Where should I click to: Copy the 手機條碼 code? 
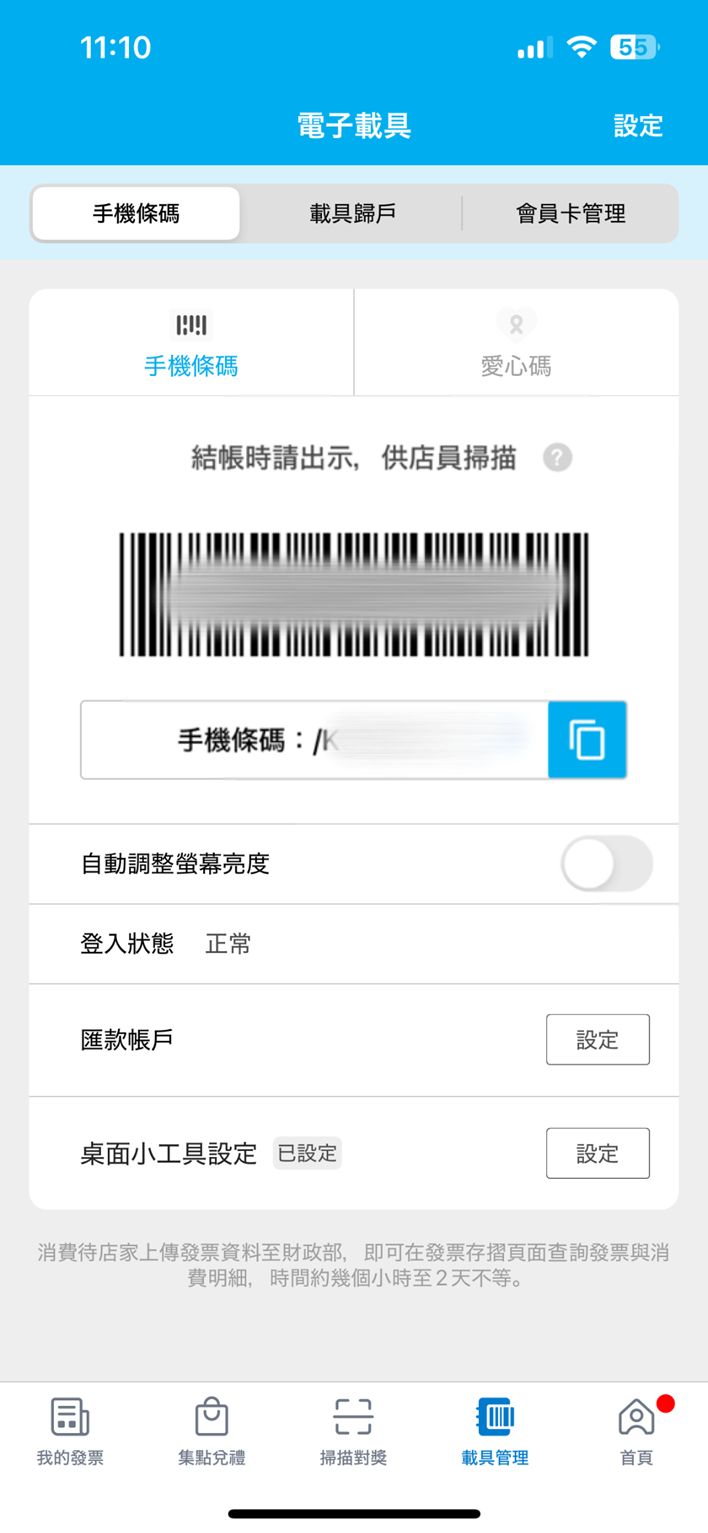click(x=587, y=740)
